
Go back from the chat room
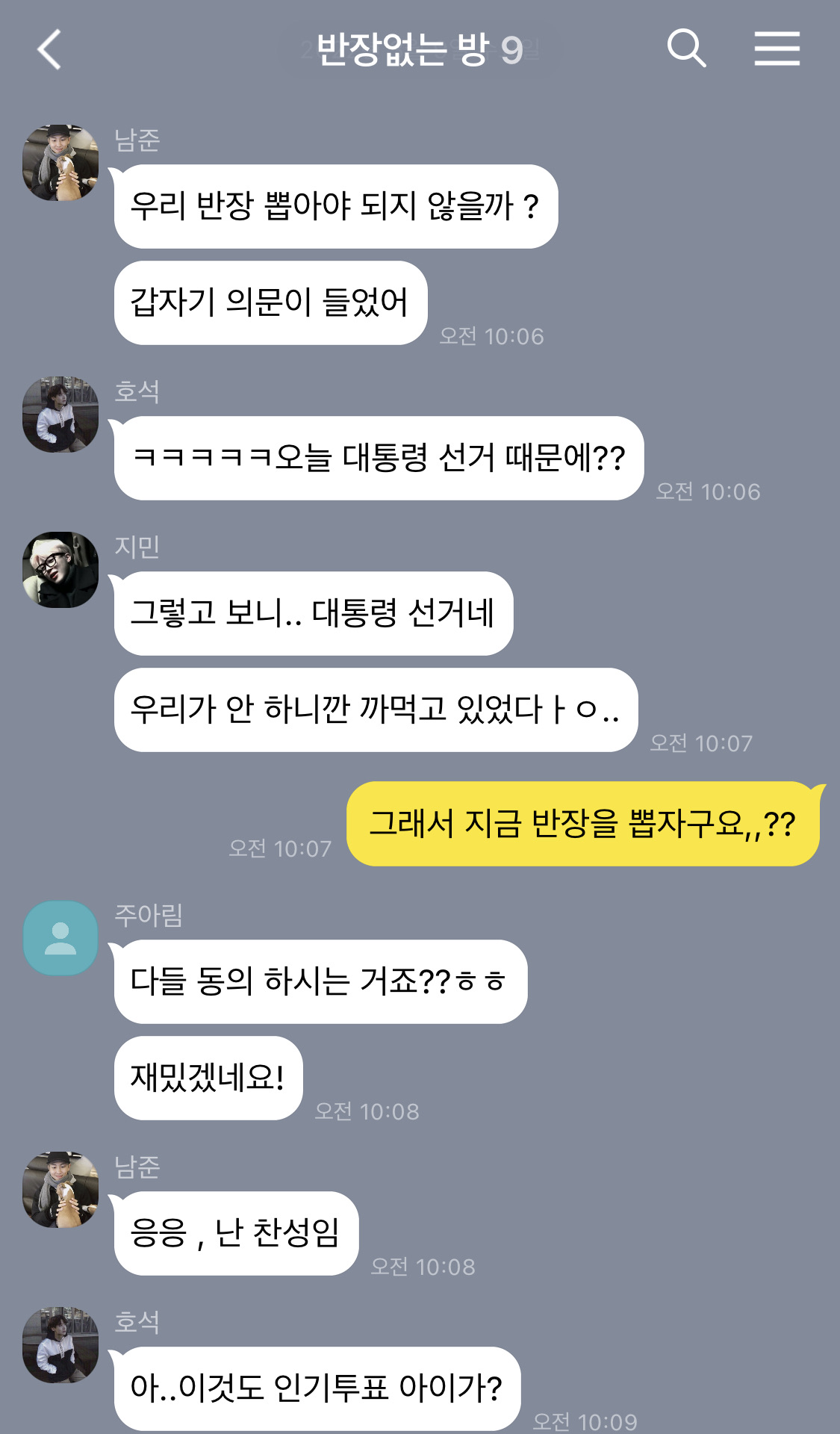[49, 50]
